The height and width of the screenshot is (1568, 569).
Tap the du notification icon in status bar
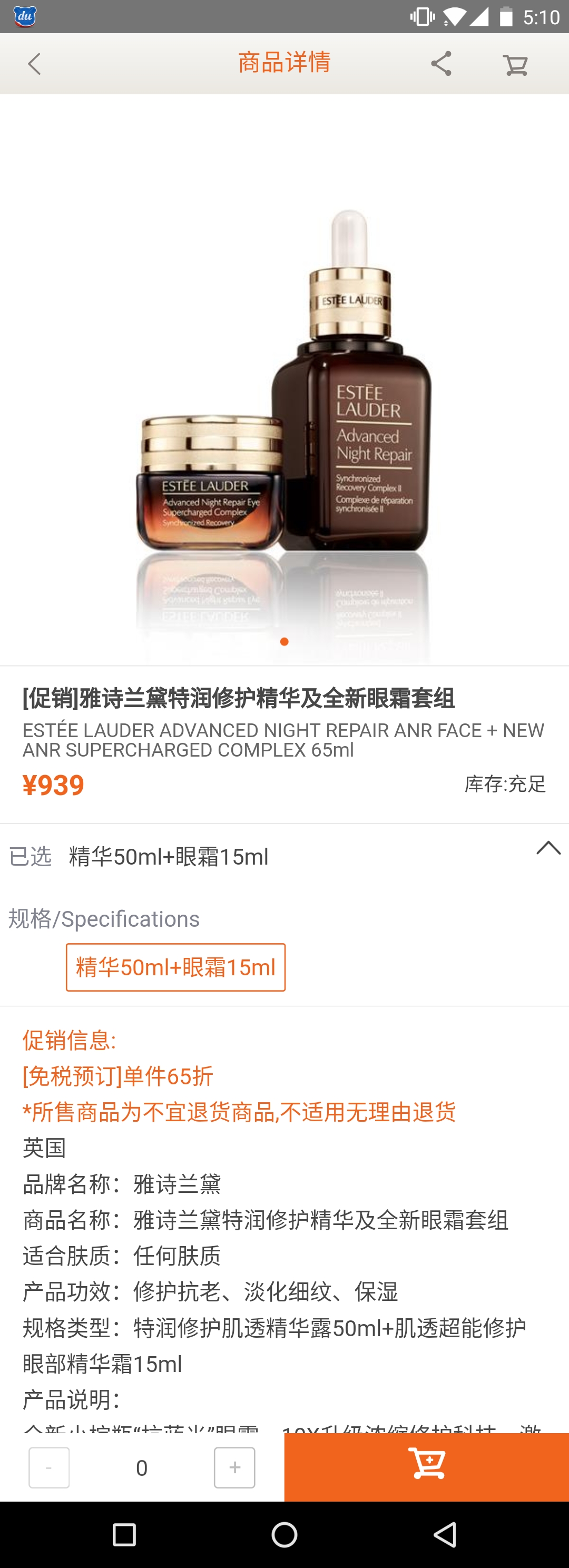tap(24, 17)
